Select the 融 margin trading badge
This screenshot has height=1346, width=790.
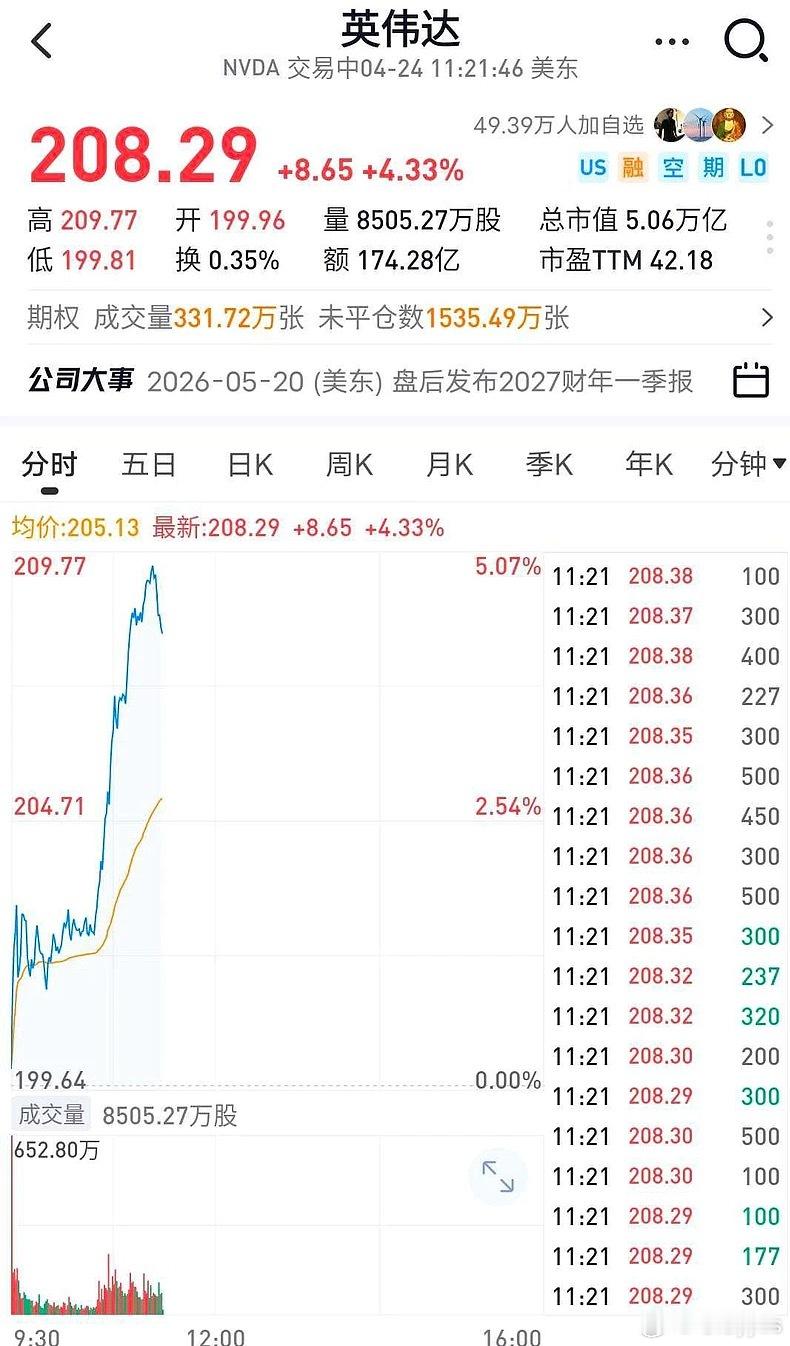point(634,168)
